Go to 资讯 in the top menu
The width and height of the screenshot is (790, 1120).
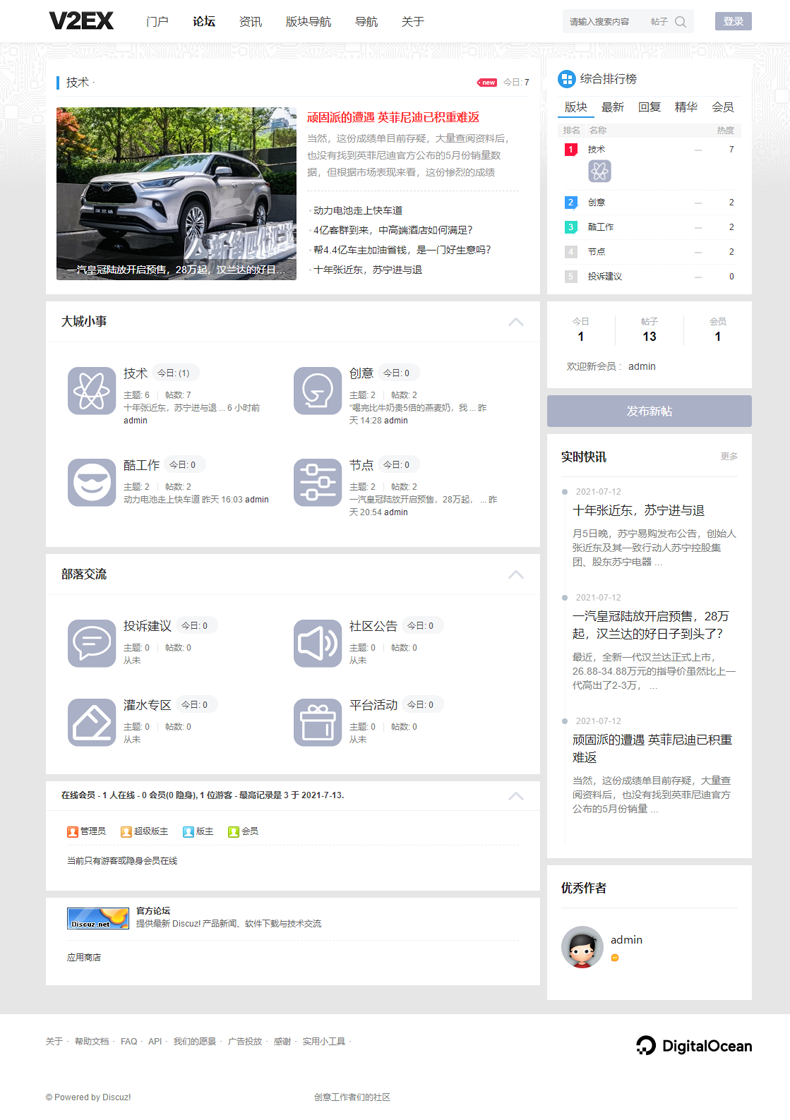tap(250, 21)
